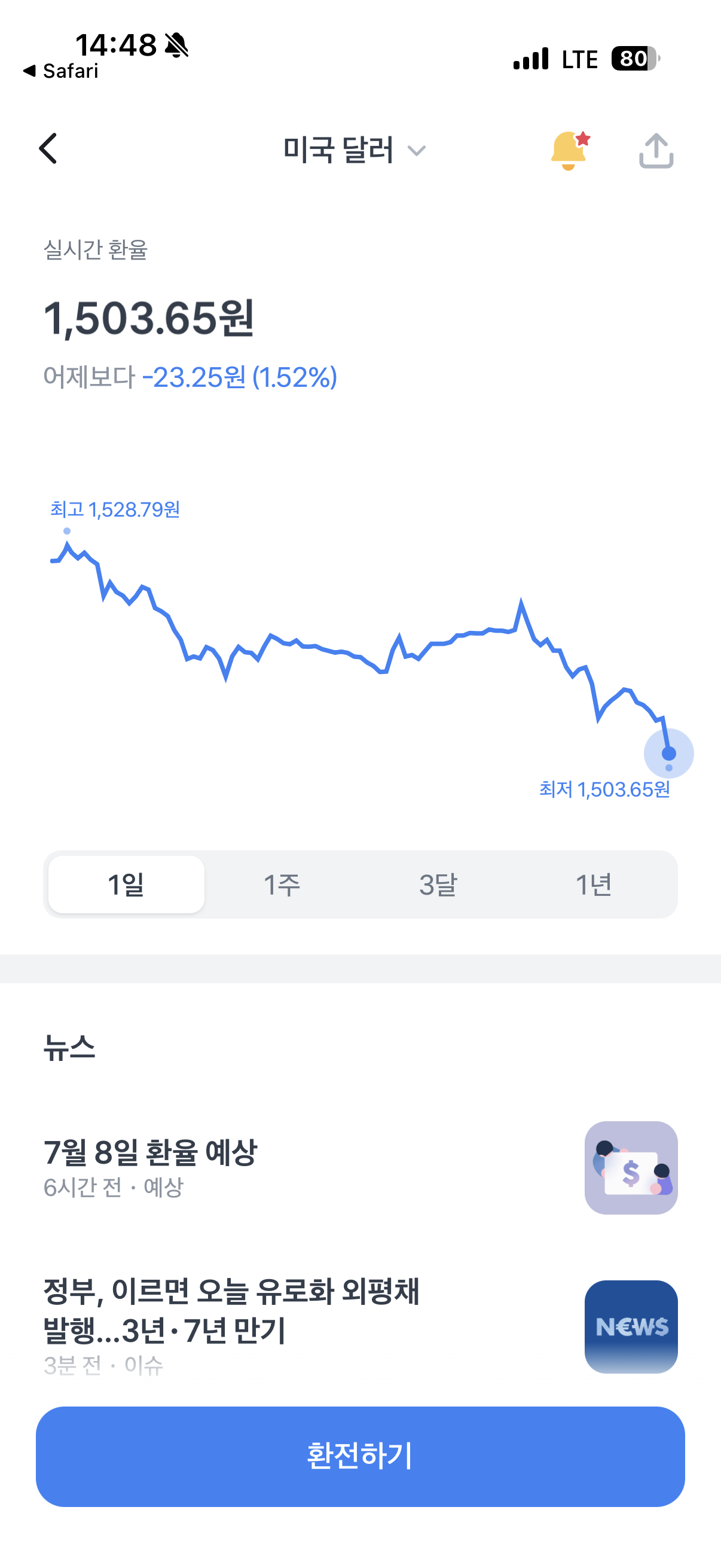The height and width of the screenshot is (1568, 721).
Task: Open the 7월 8일 환율 예상 news
Action: click(x=360, y=1167)
